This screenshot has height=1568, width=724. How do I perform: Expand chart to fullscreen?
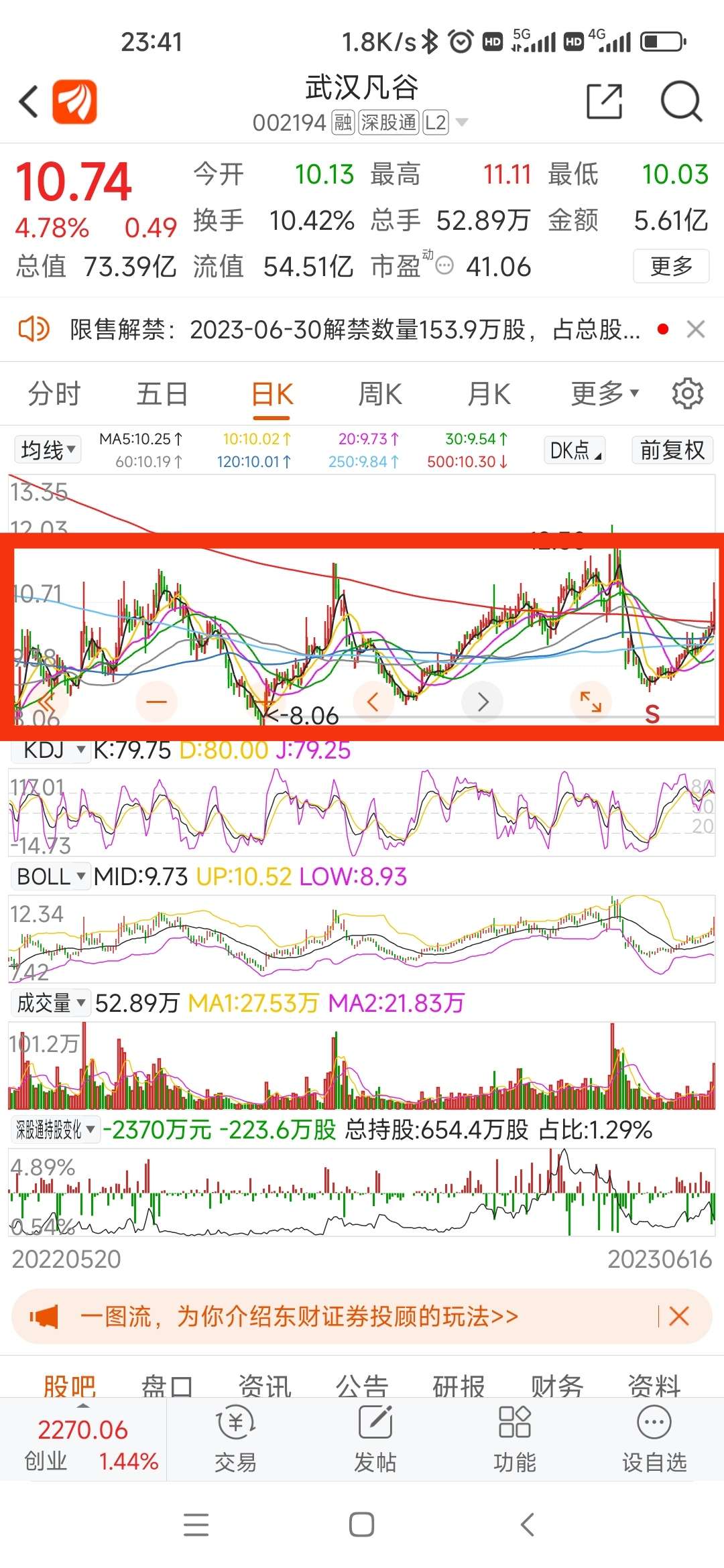pyautogui.click(x=591, y=702)
